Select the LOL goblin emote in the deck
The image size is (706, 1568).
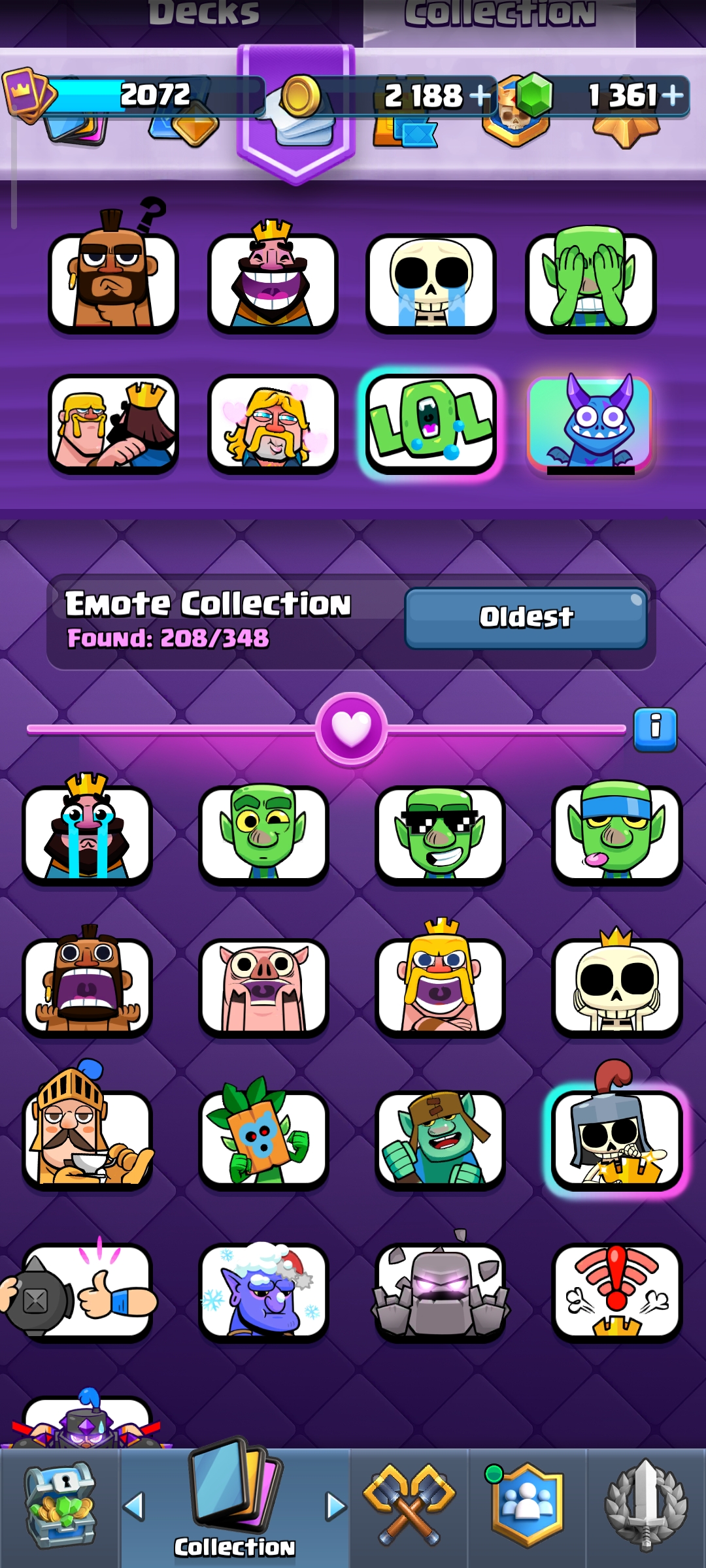[431, 423]
